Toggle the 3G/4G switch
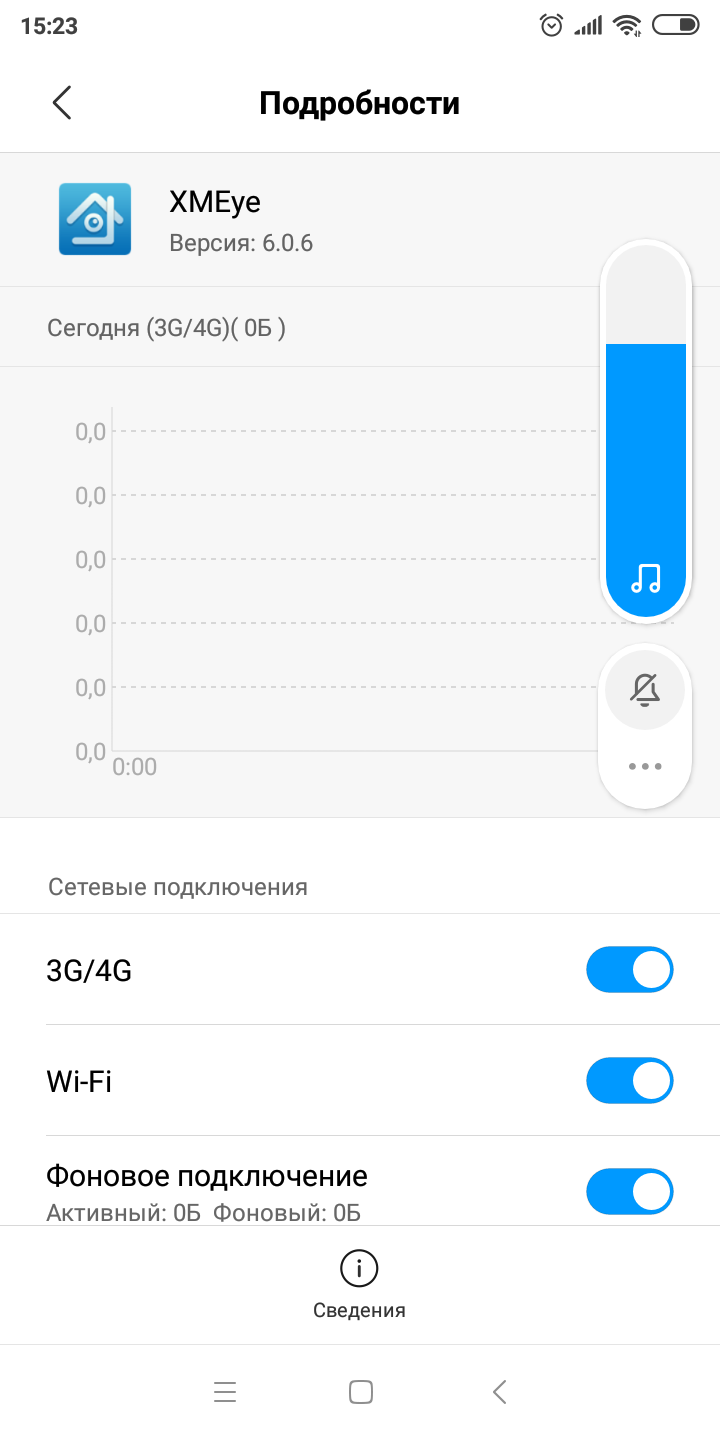 point(629,970)
